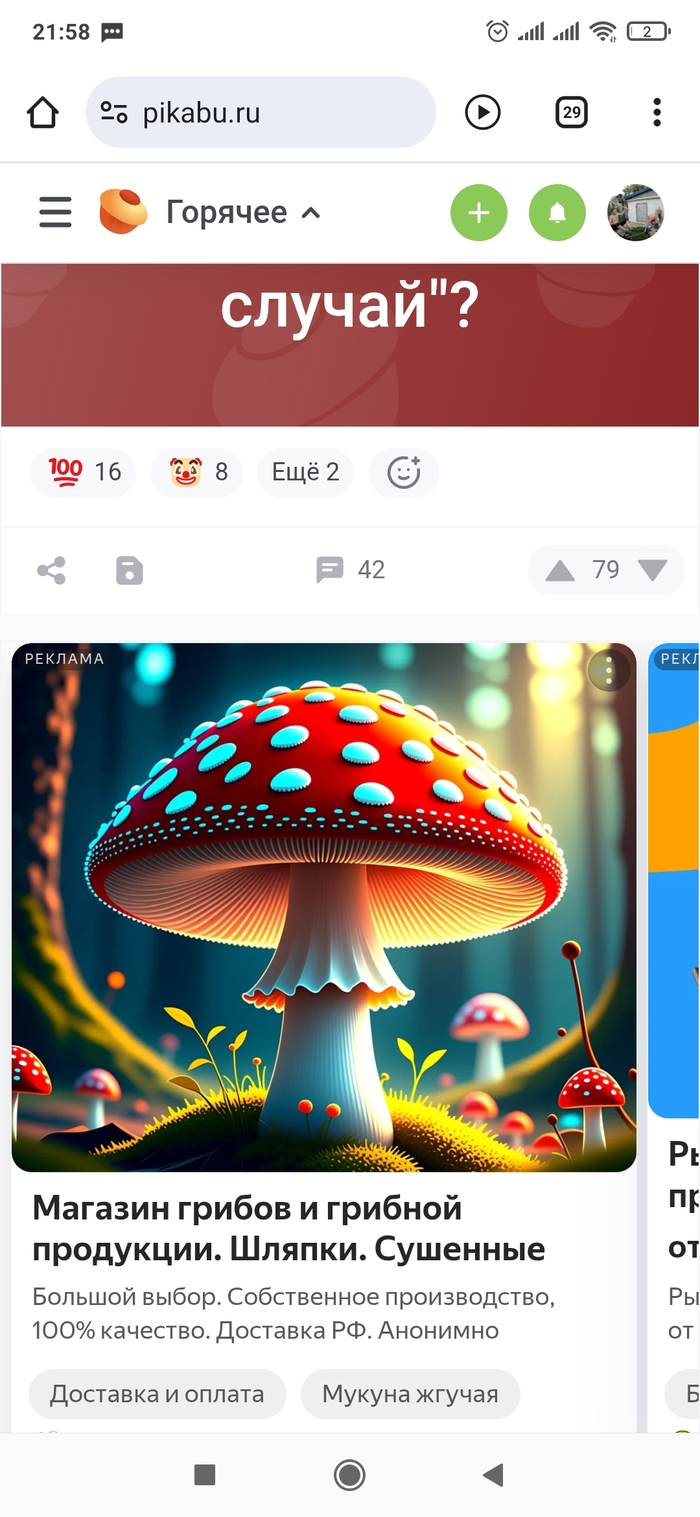Open the profile avatar

click(635, 212)
